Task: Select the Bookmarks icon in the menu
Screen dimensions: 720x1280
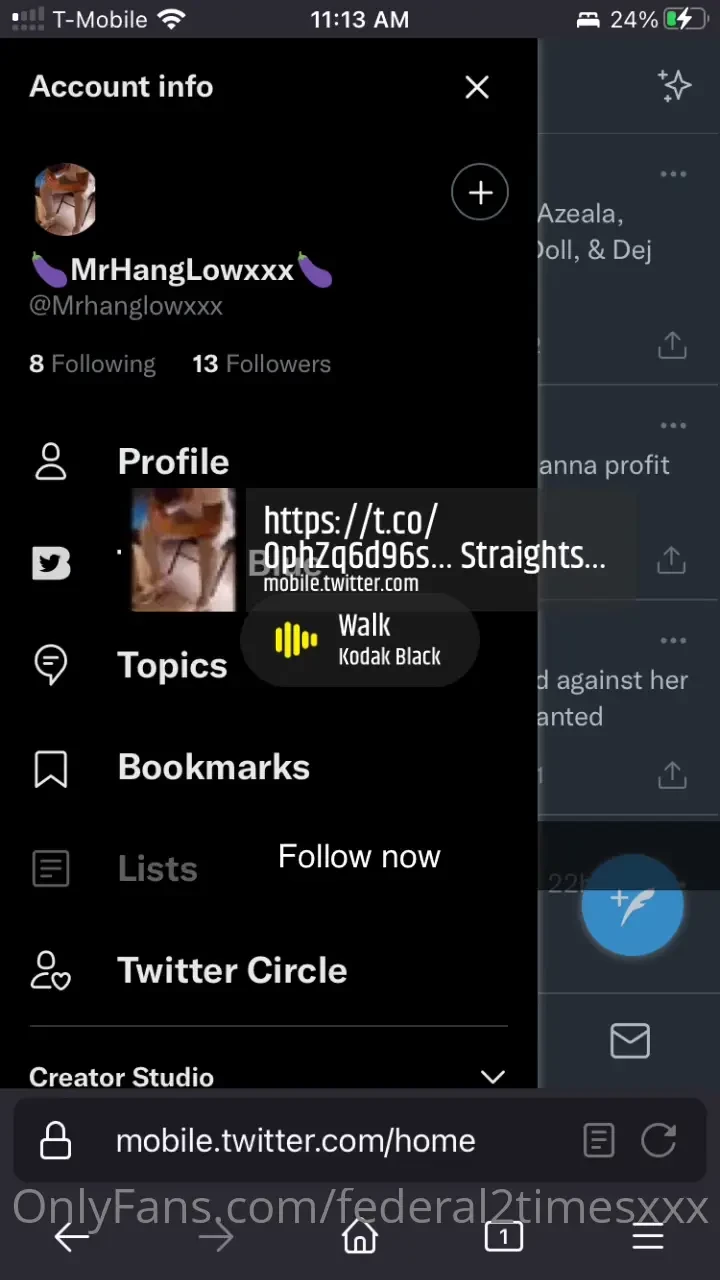Action: [x=51, y=768]
